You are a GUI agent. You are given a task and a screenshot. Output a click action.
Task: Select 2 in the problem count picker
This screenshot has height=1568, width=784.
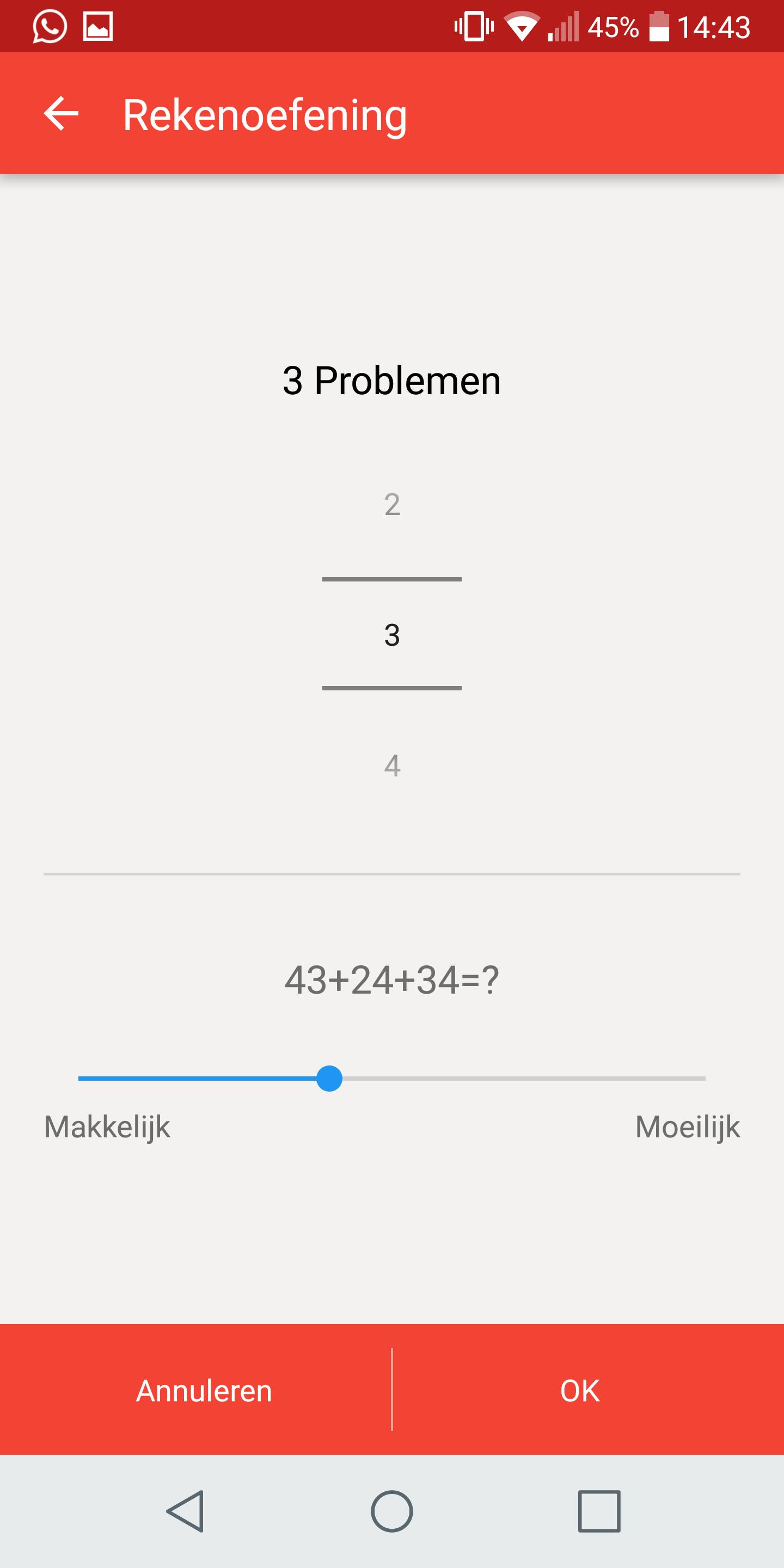(392, 505)
